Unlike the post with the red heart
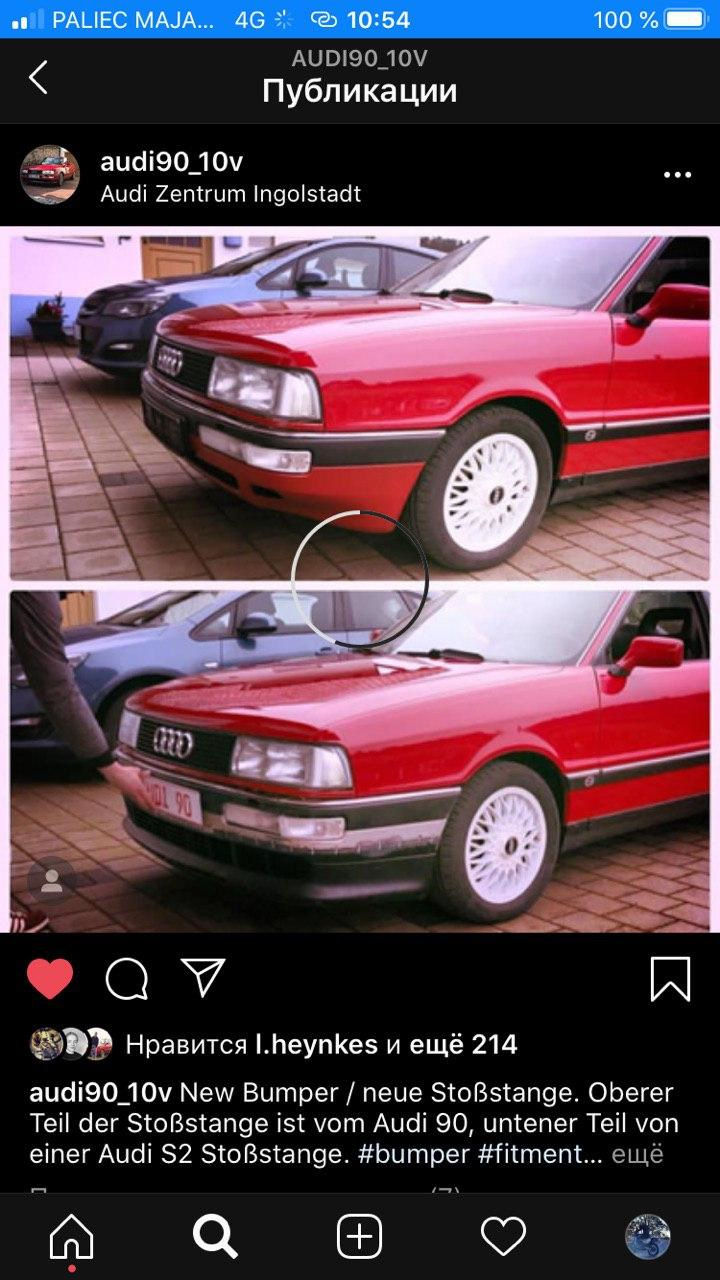Image resolution: width=720 pixels, height=1280 pixels. (50, 979)
